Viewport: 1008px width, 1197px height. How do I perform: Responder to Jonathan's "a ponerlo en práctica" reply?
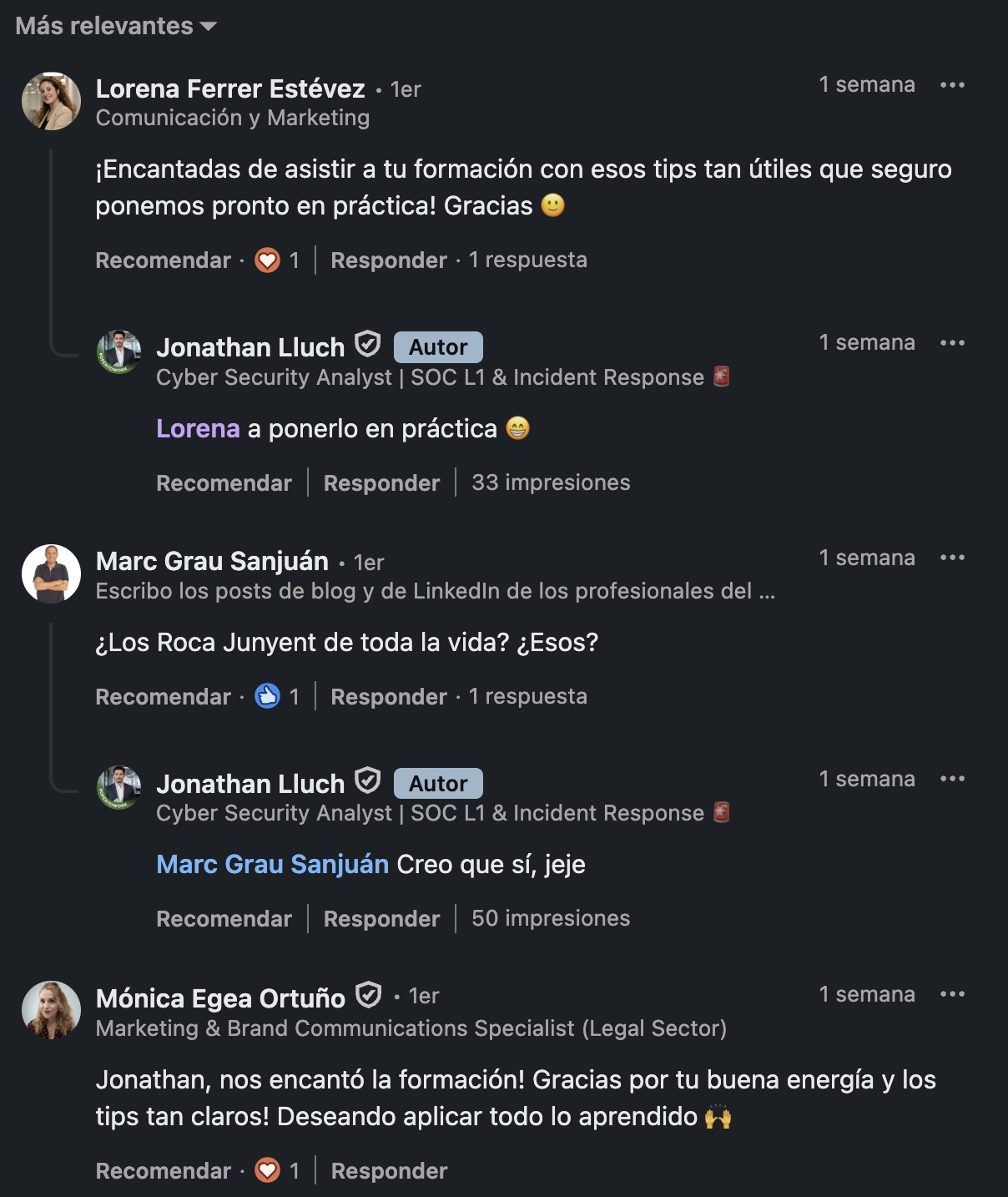point(381,483)
